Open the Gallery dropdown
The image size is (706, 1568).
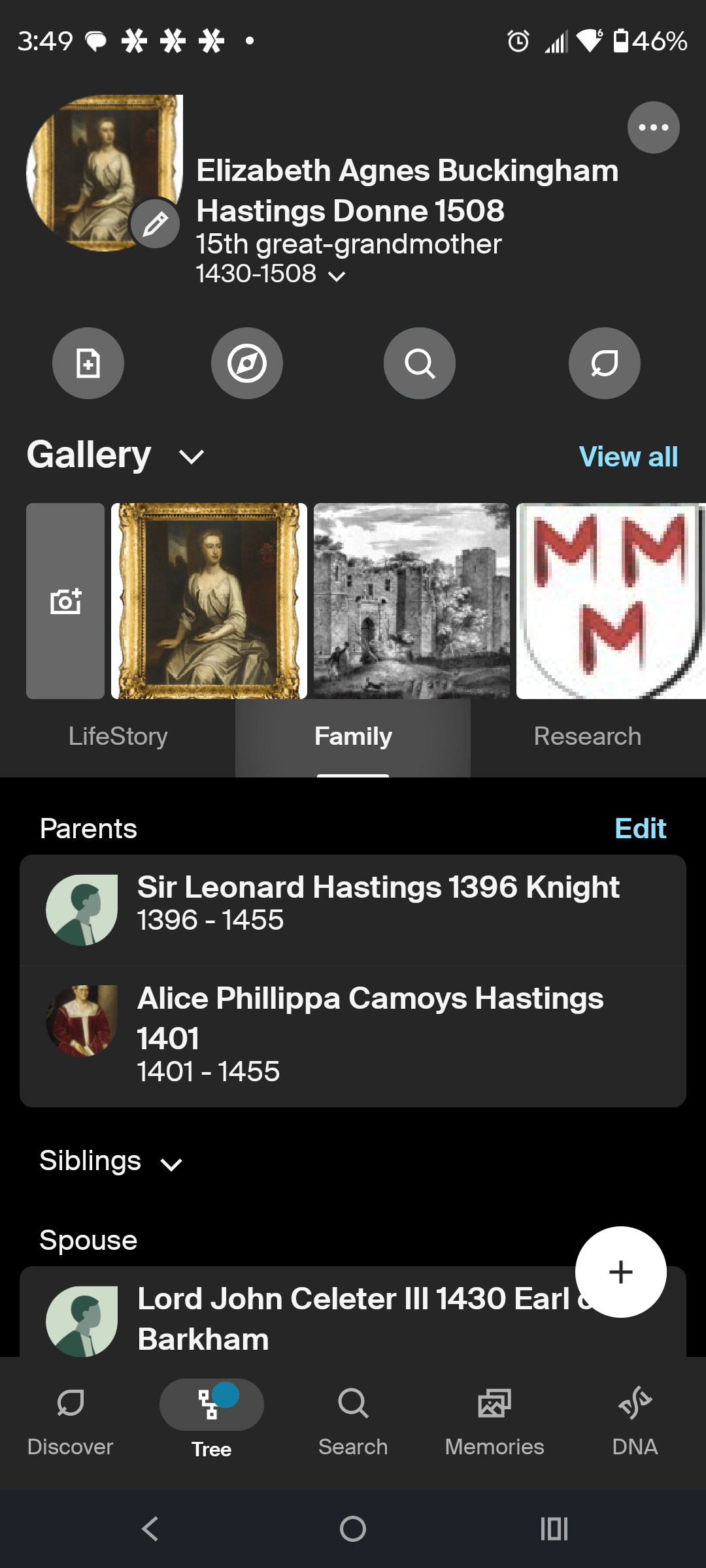click(x=190, y=455)
